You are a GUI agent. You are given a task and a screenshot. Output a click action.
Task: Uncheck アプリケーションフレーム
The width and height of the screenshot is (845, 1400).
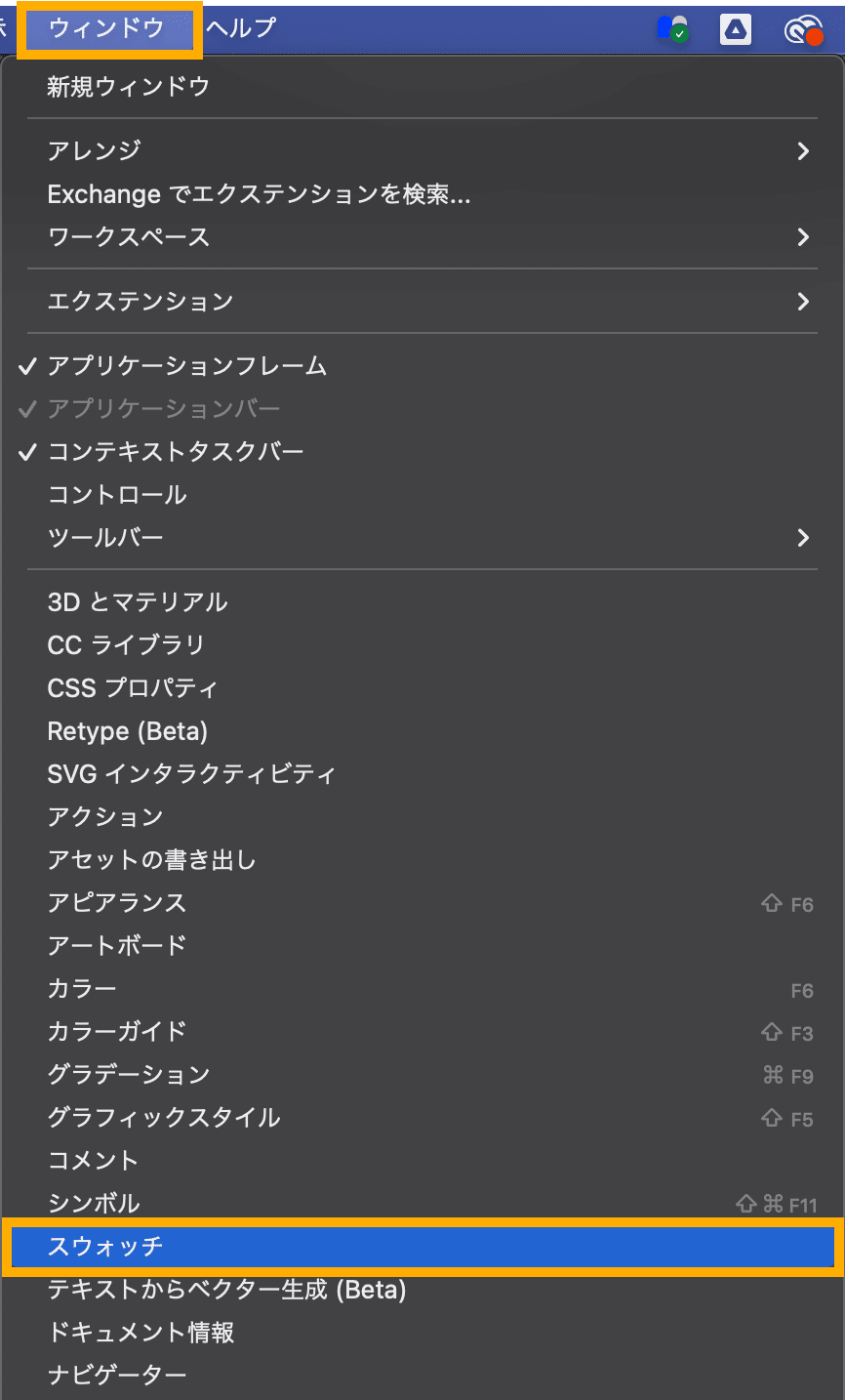click(x=187, y=366)
